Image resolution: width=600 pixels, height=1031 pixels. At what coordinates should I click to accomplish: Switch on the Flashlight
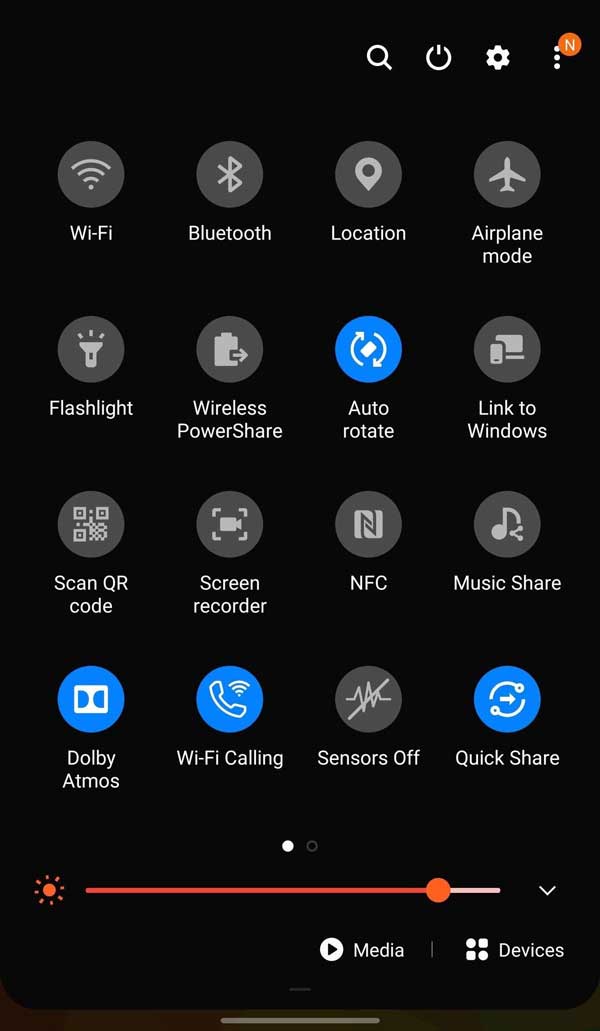(91, 350)
